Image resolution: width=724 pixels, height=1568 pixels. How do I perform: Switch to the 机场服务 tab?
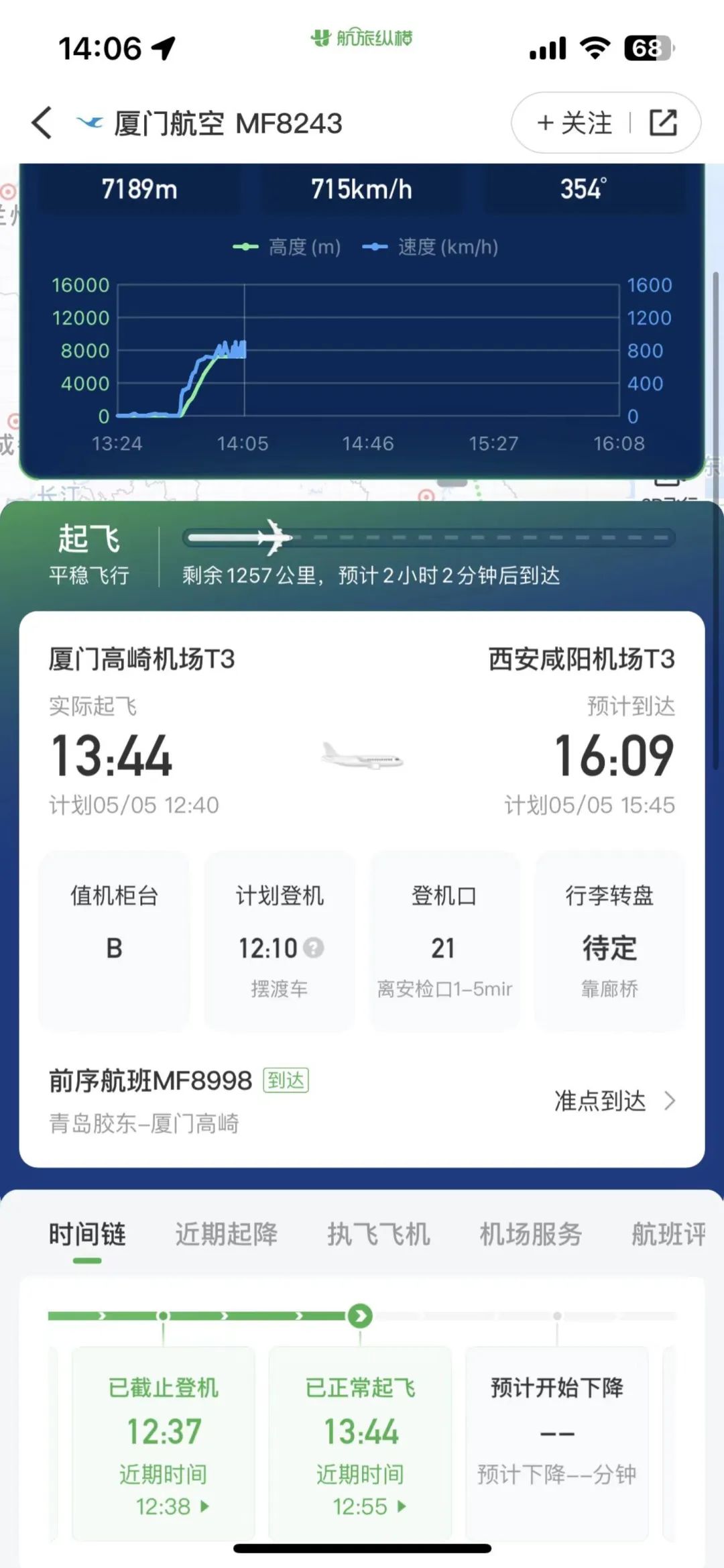[530, 1233]
